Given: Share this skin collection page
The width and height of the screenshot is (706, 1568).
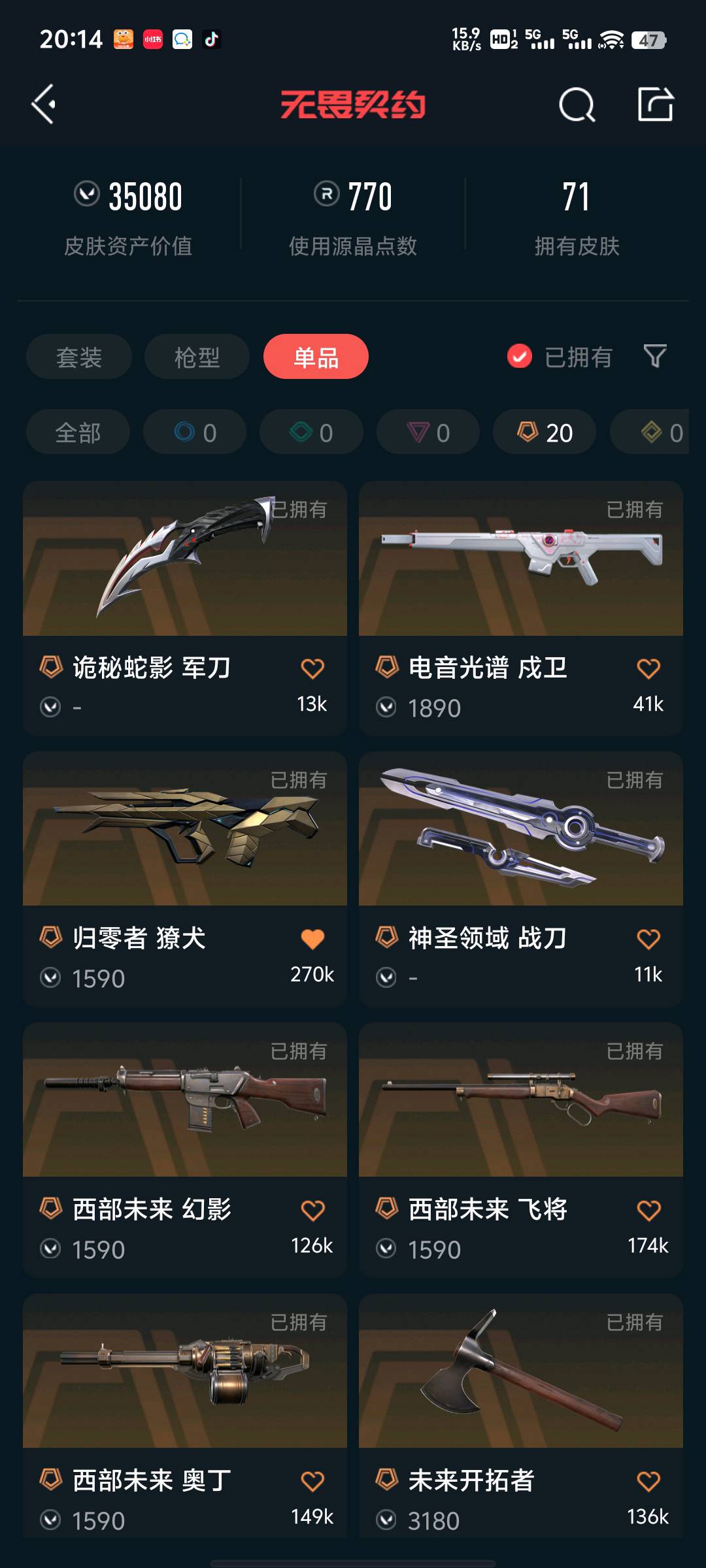Looking at the screenshot, I should (x=655, y=104).
